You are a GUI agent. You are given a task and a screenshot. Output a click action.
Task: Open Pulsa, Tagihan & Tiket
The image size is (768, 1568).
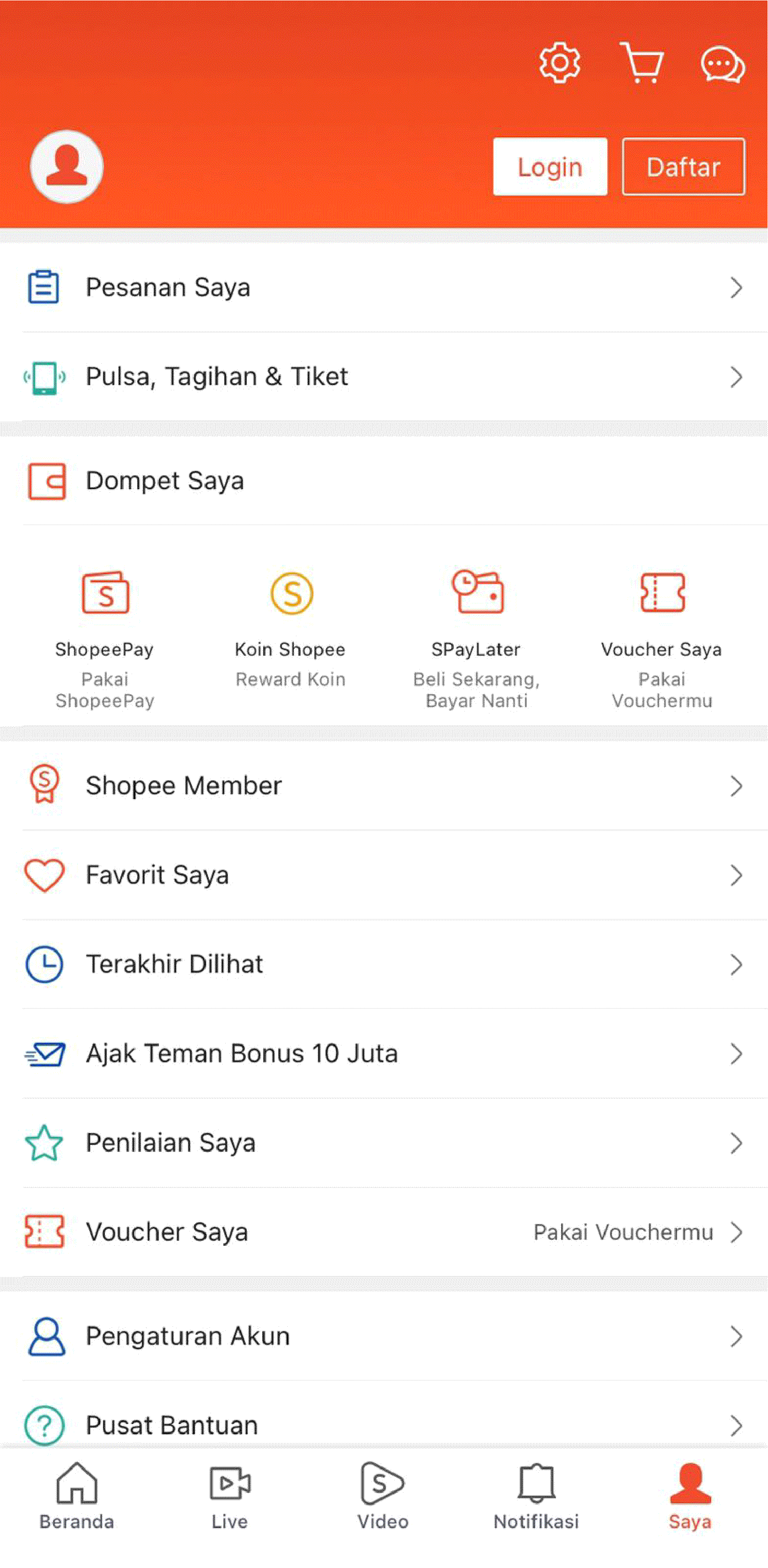pos(383,377)
